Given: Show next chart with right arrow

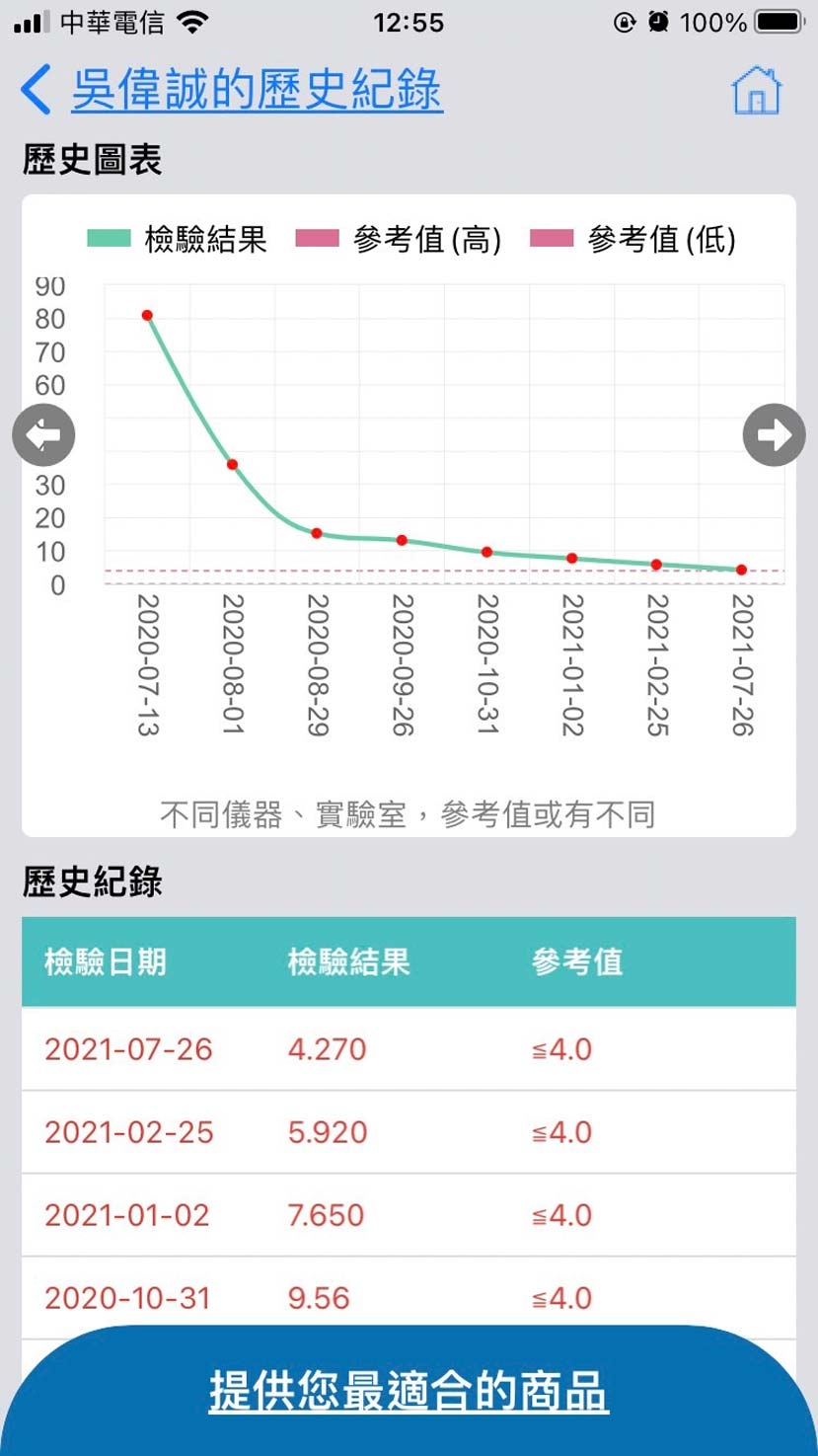Looking at the screenshot, I should [775, 434].
